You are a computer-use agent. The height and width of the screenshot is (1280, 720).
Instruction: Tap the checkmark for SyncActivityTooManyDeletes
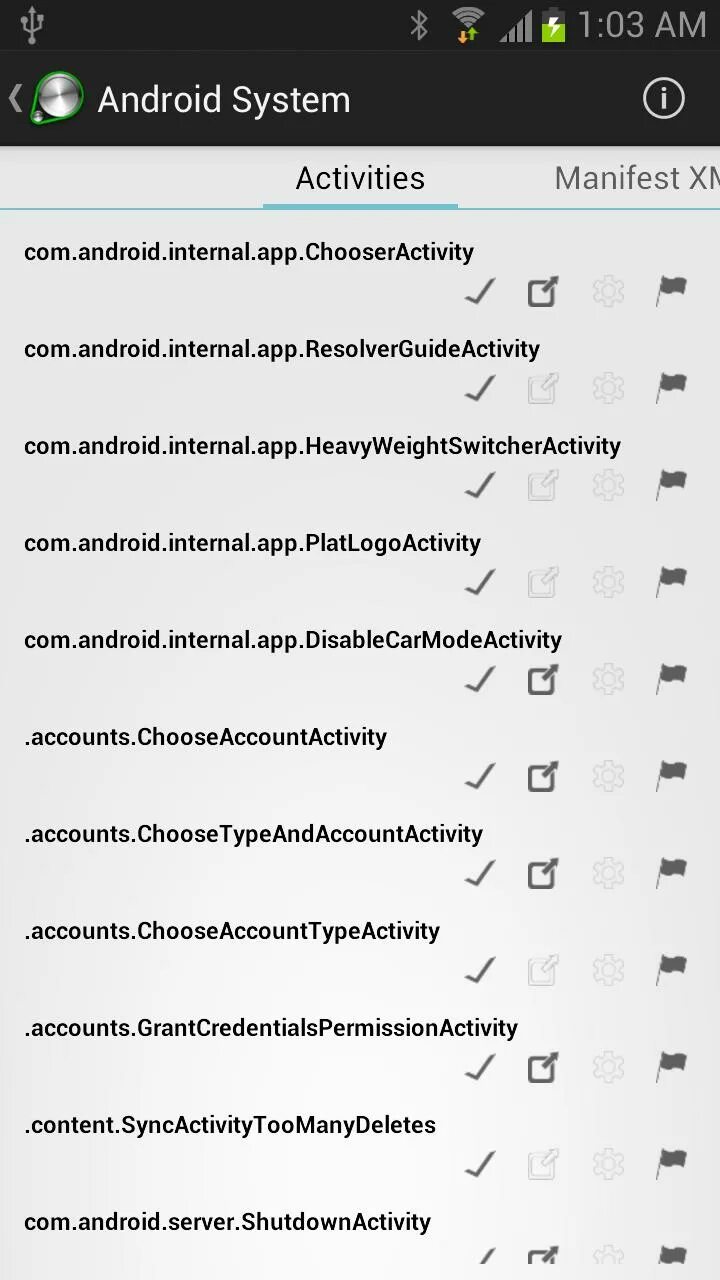pos(480,1165)
